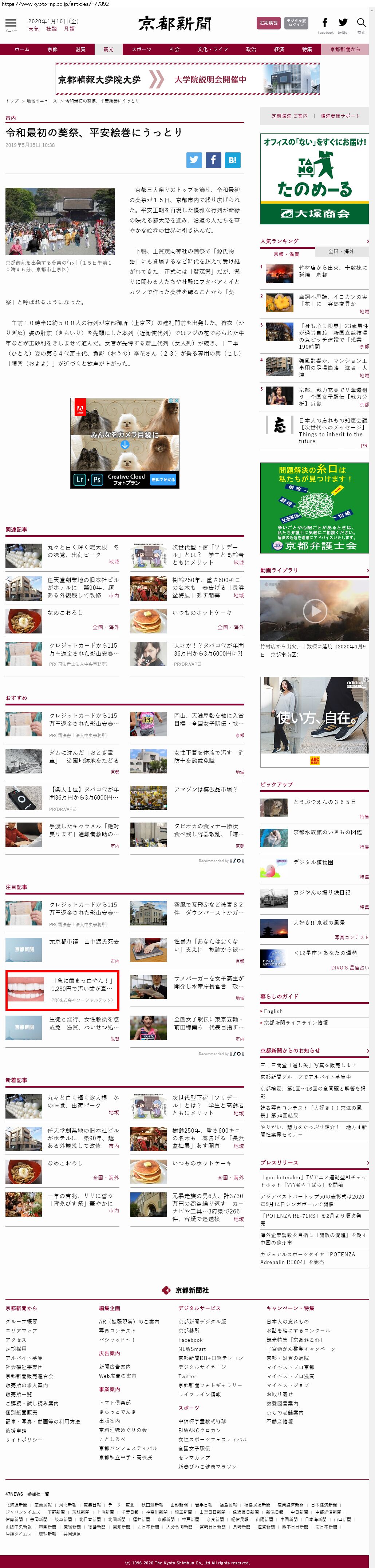
Task: Bookmark article with Hatena B! button
Action: 232,160
